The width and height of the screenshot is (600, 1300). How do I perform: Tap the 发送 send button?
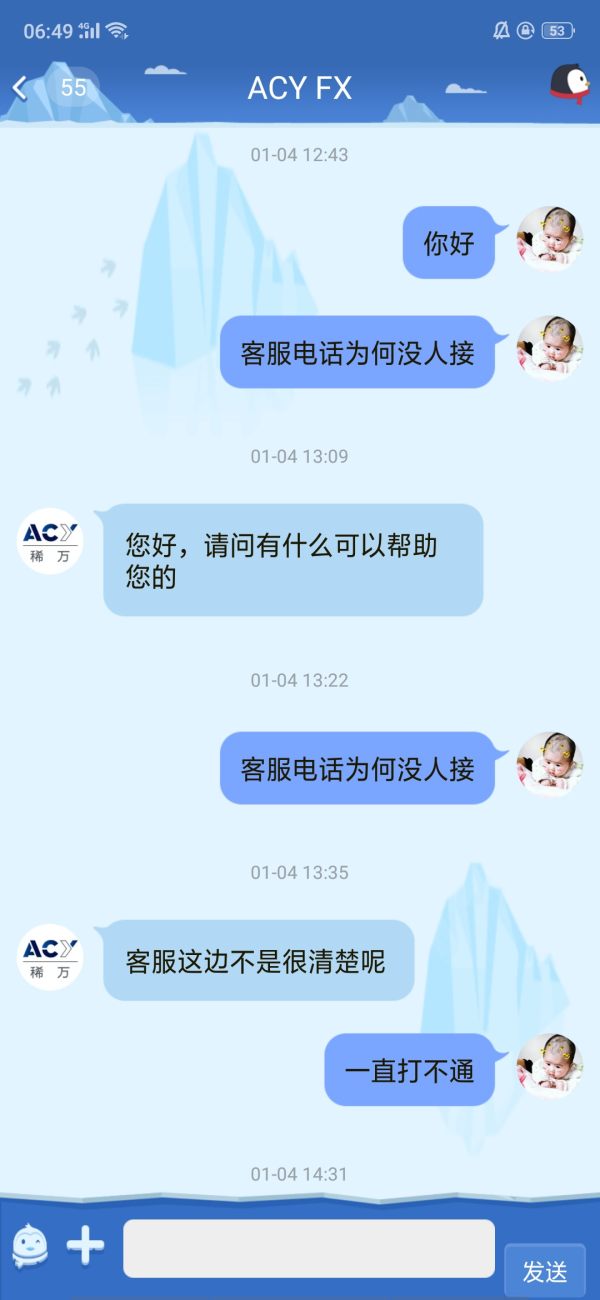(x=545, y=1271)
